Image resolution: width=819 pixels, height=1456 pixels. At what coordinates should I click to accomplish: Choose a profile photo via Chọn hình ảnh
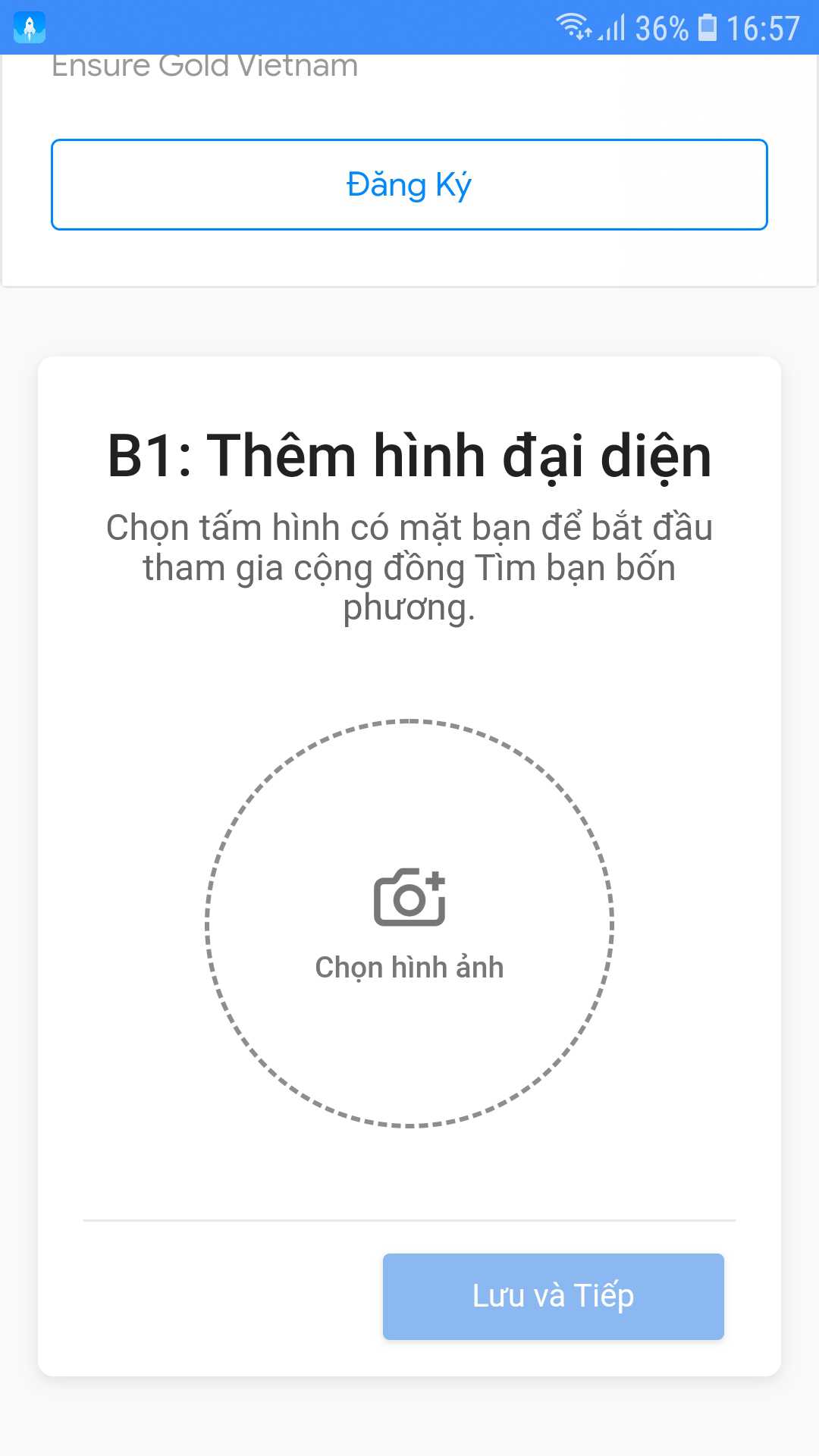pyautogui.click(x=409, y=924)
